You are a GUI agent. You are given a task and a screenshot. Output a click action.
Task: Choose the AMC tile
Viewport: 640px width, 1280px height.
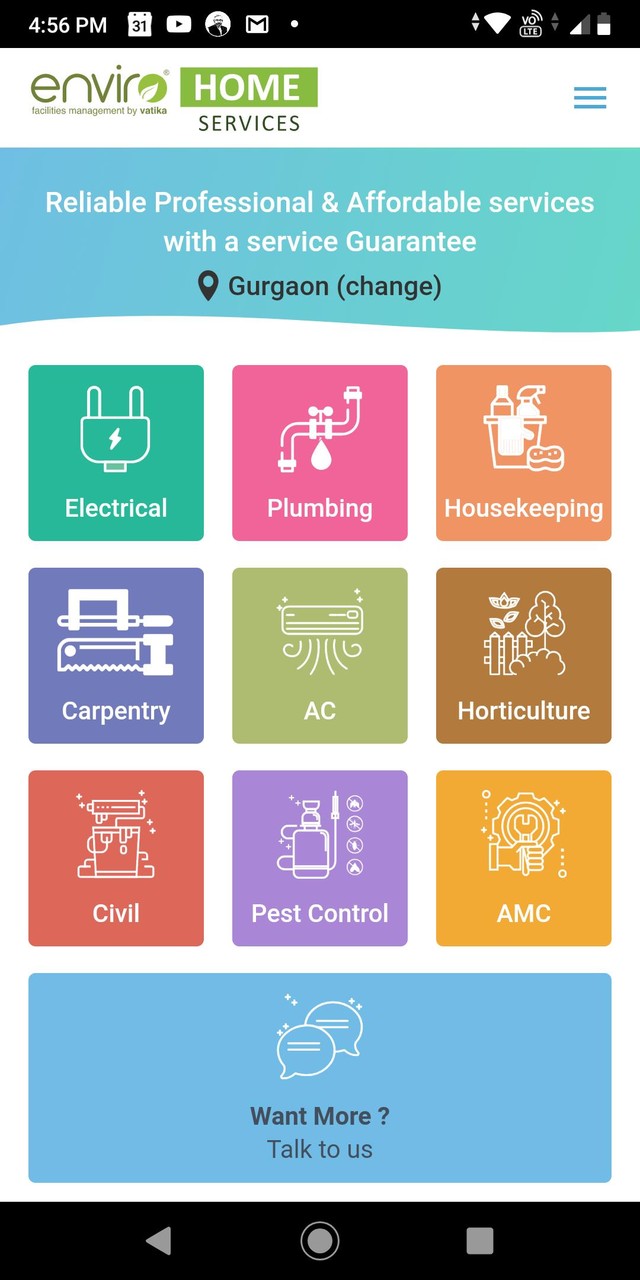523,858
